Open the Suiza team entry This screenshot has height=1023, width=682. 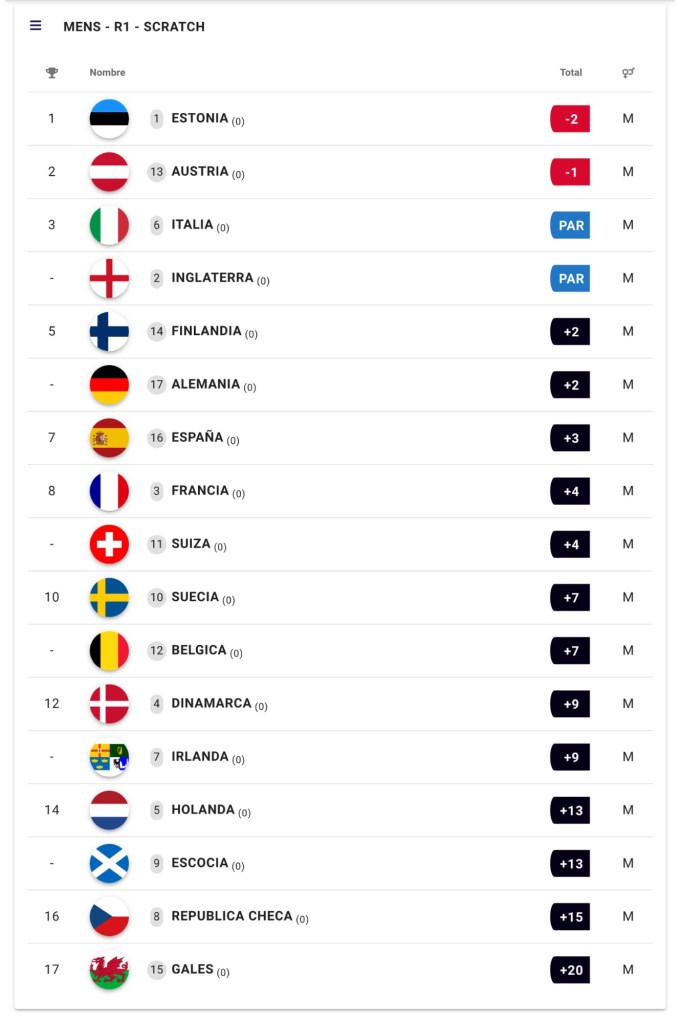[x=191, y=544]
